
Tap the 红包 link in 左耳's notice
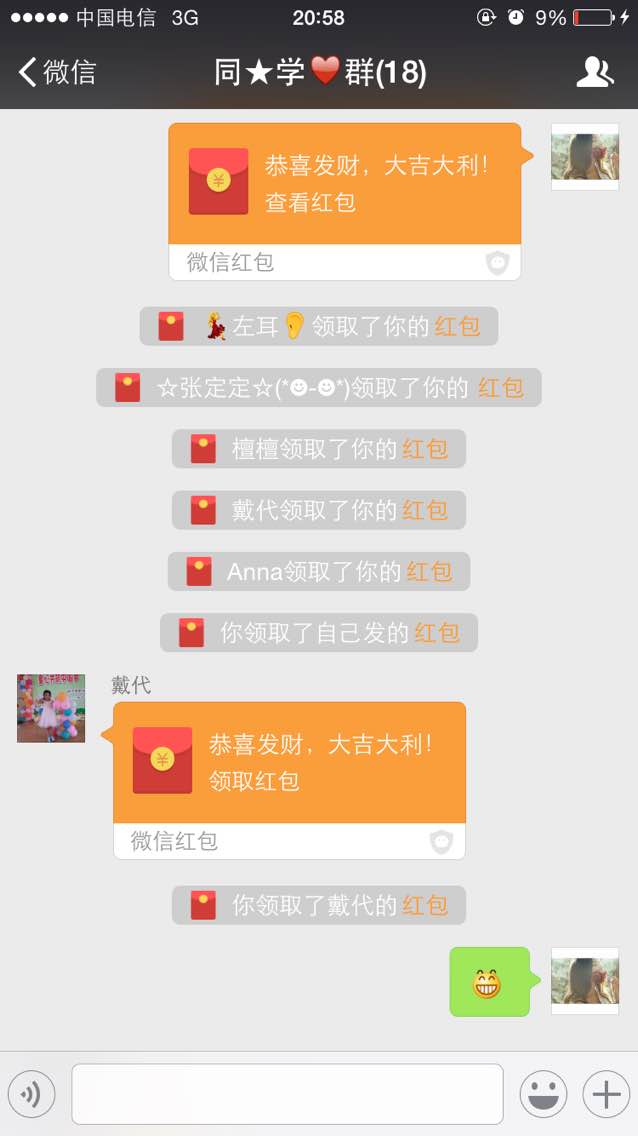pos(457,326)
